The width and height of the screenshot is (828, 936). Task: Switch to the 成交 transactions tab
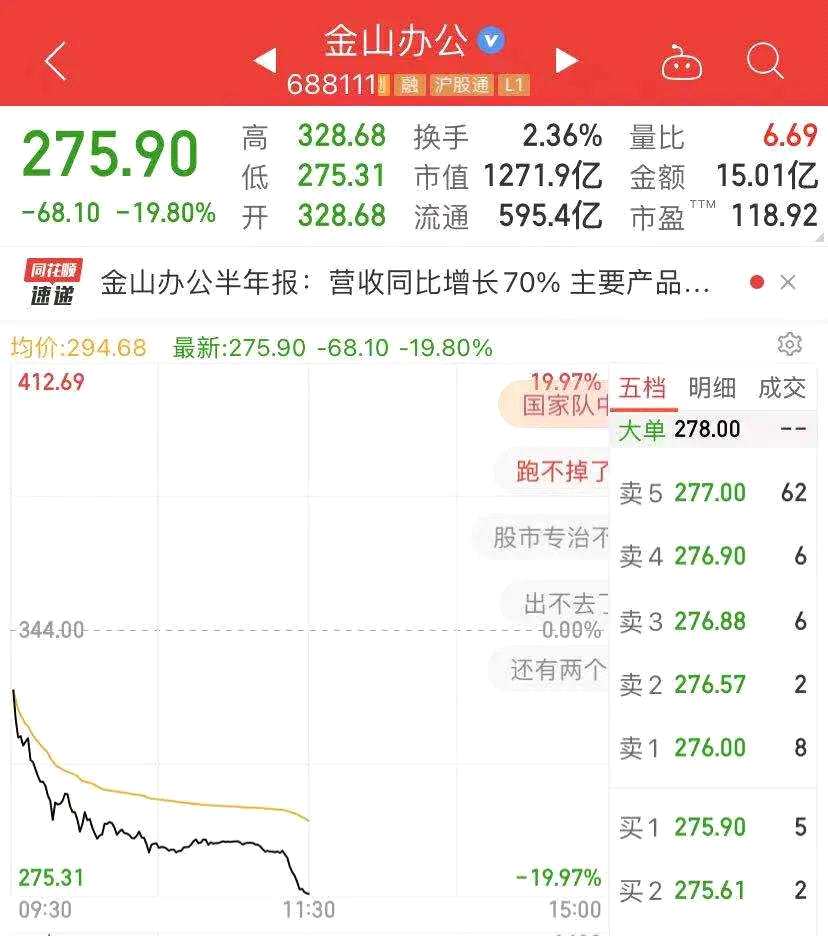point(782,389)
